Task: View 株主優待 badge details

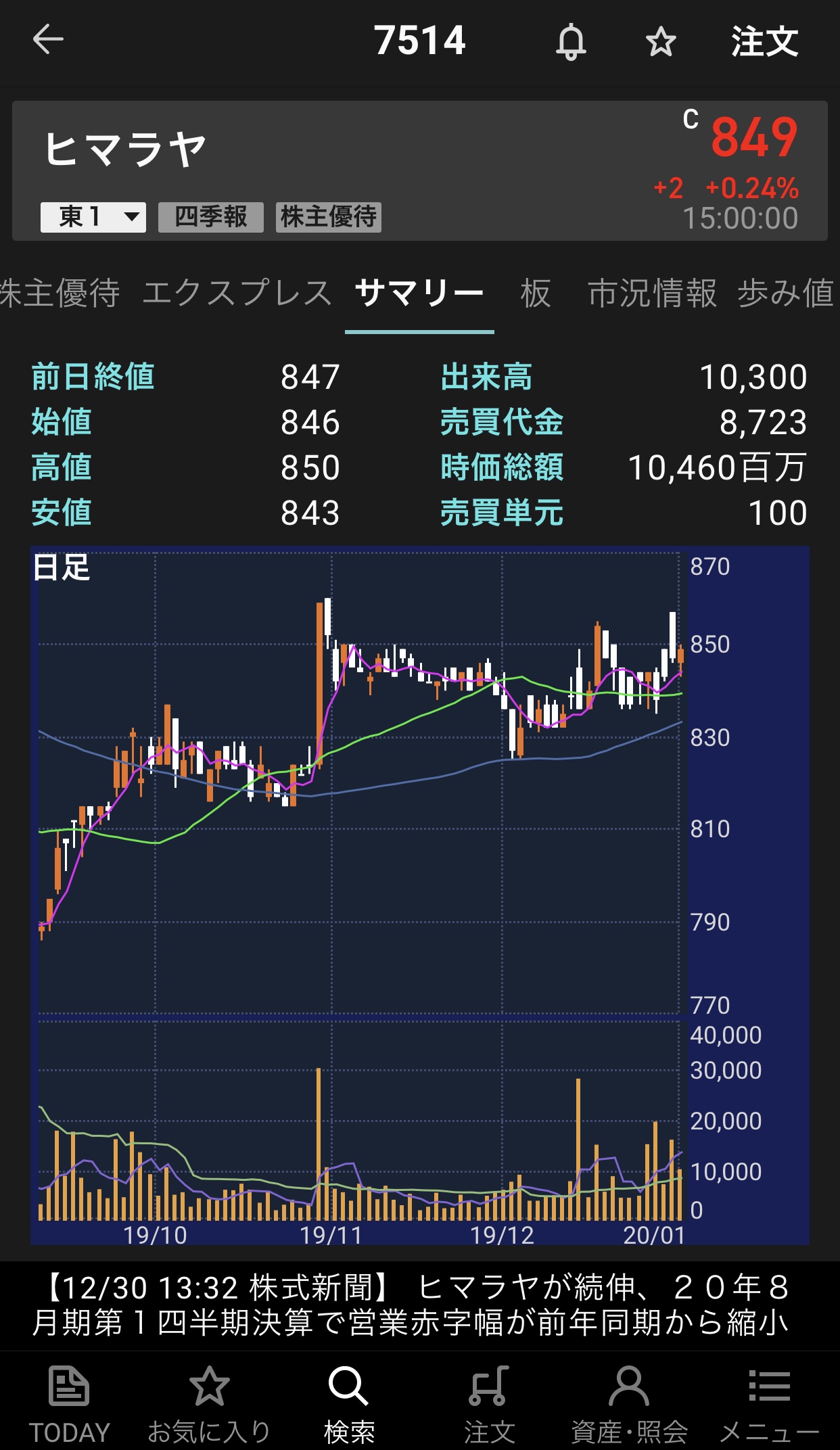Action: pos(328,217)
